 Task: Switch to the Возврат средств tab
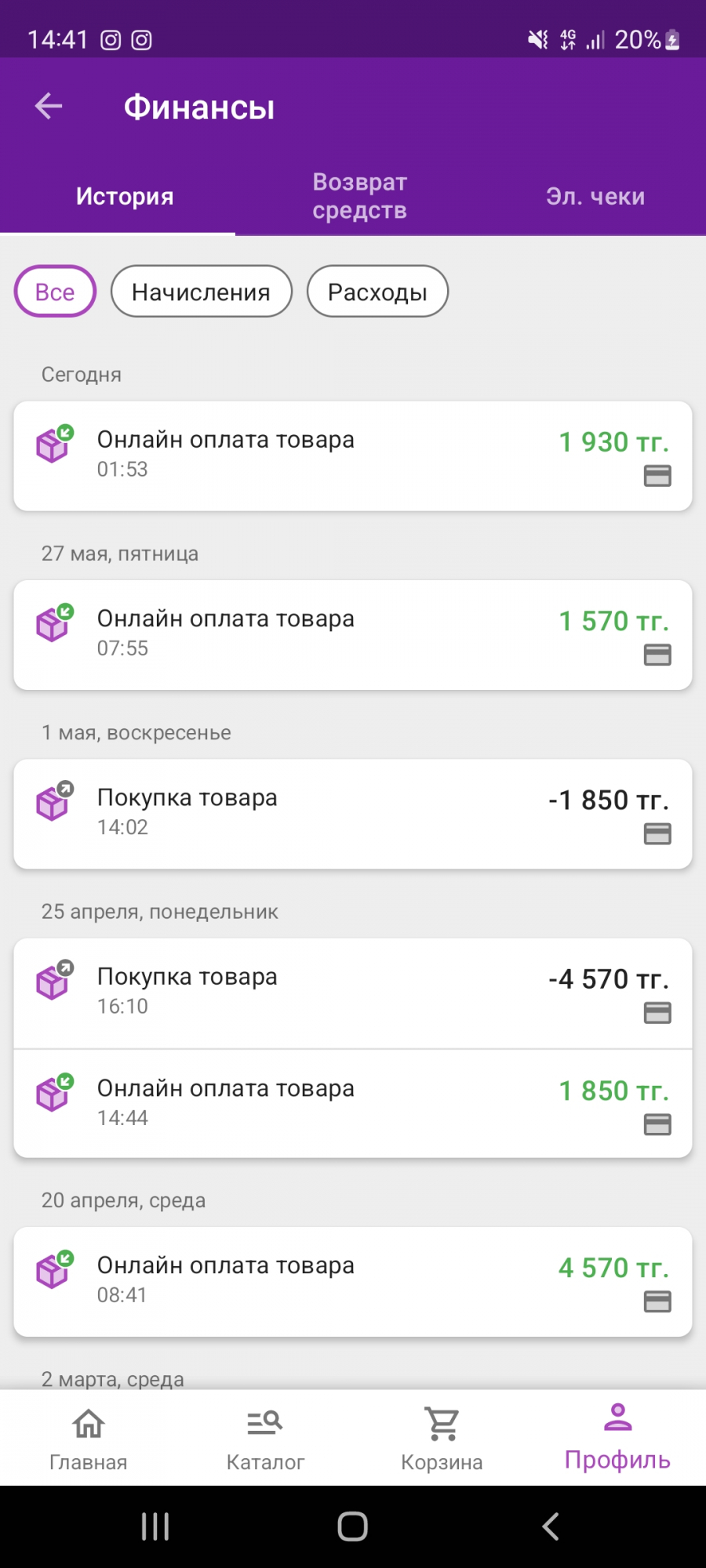(359, 196)
